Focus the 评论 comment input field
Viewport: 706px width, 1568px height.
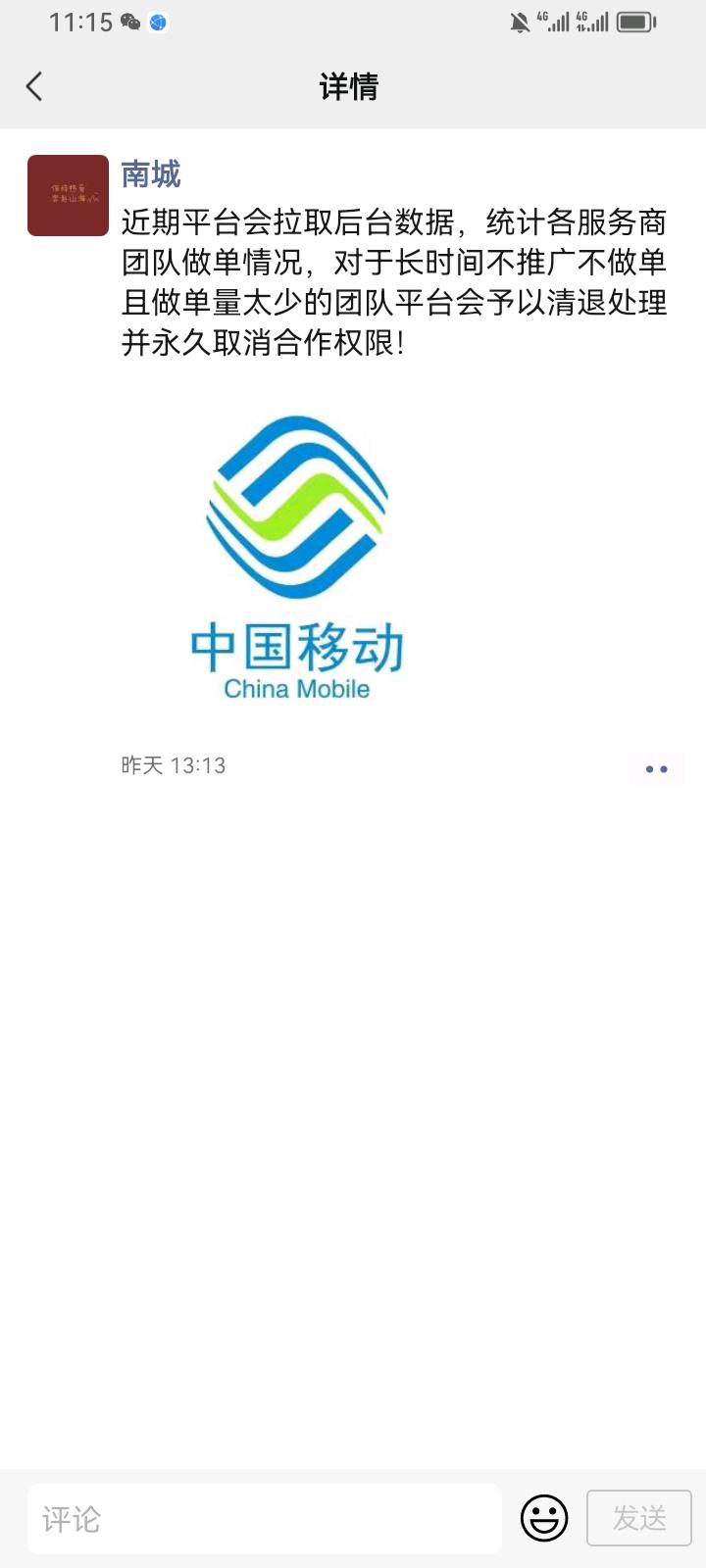tap(265, 1519)
